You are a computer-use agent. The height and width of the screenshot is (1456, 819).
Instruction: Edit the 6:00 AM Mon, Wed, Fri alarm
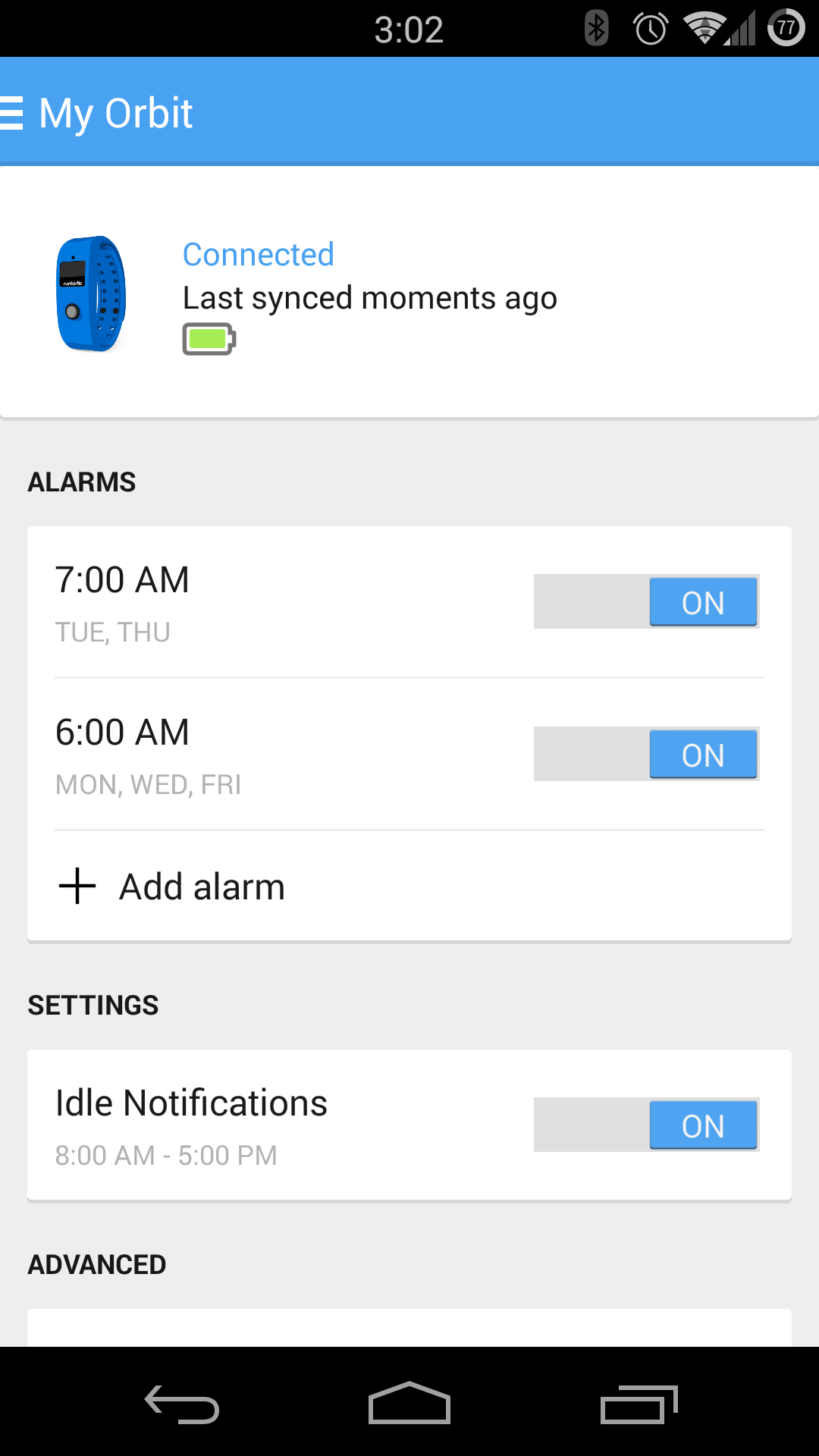(x=227, y=755)
